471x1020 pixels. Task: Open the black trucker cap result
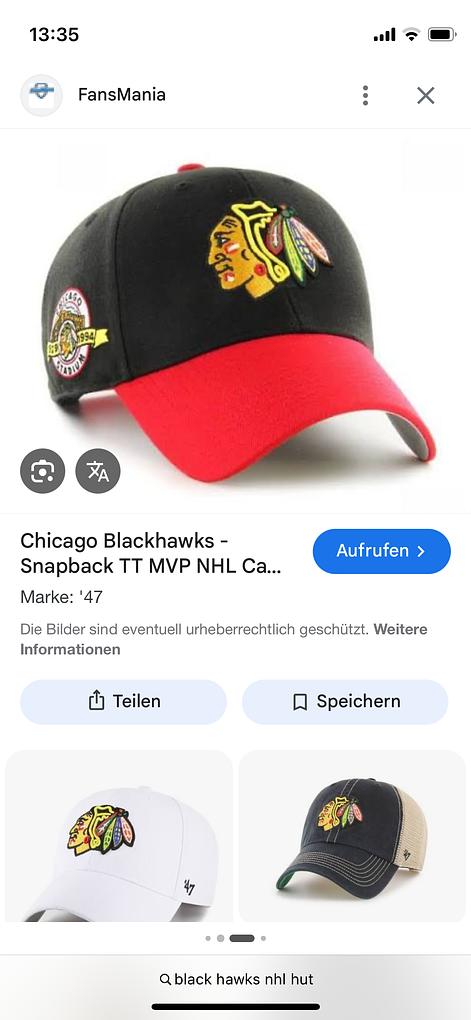352,836
